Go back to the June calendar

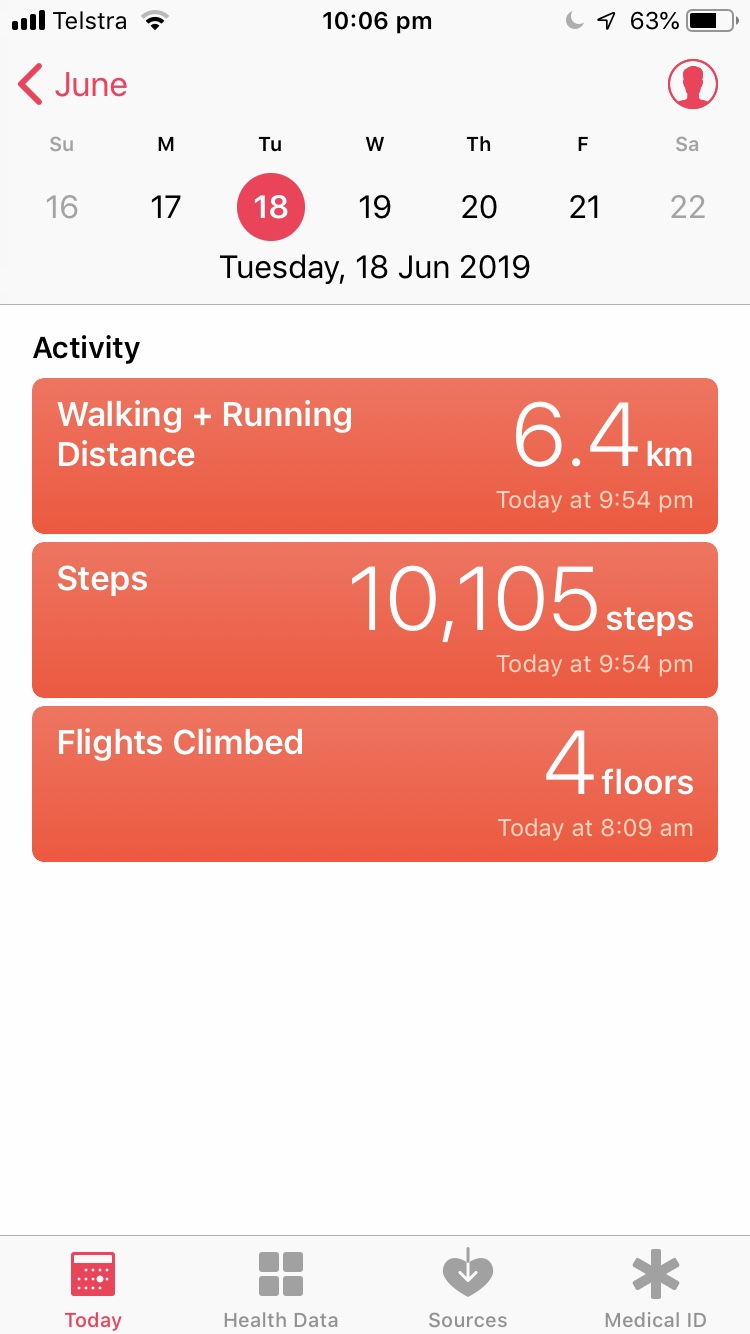click(x=73, y=85)
